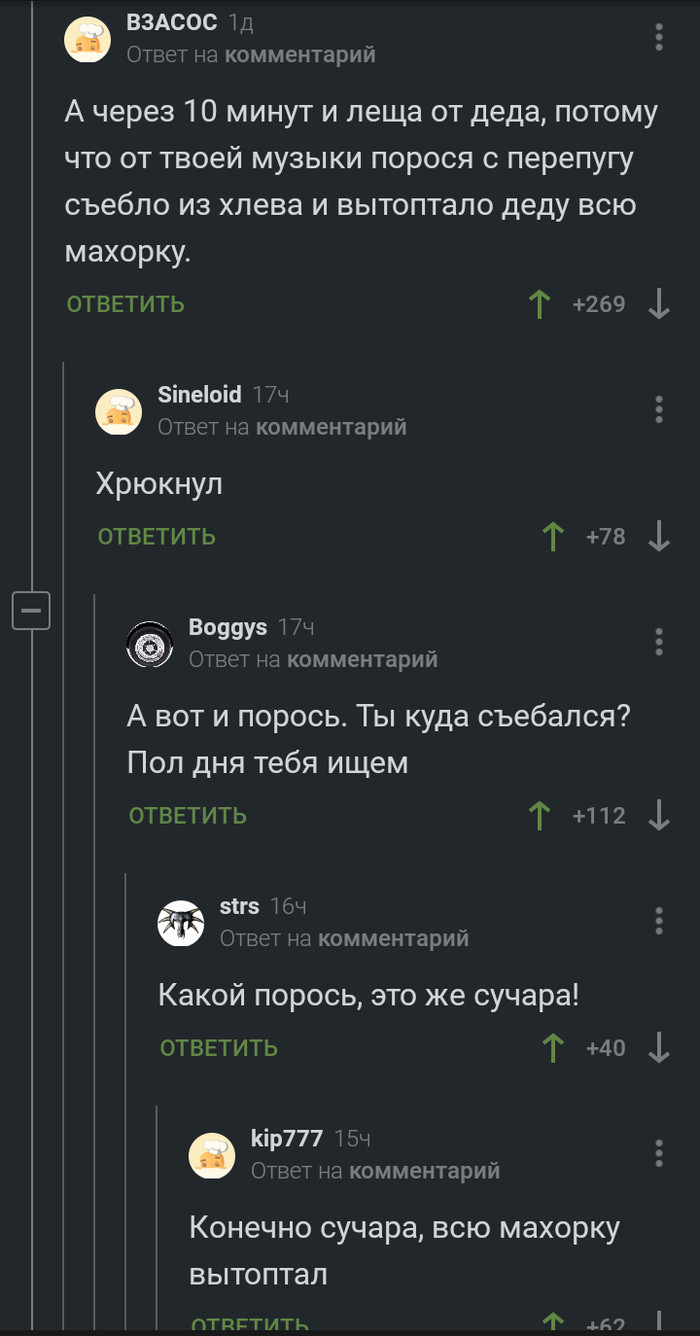This screenshot has height=1336, width=700.
Task: Upvote Sineloid's comment with +78
Action: click(x=552, y=536)
